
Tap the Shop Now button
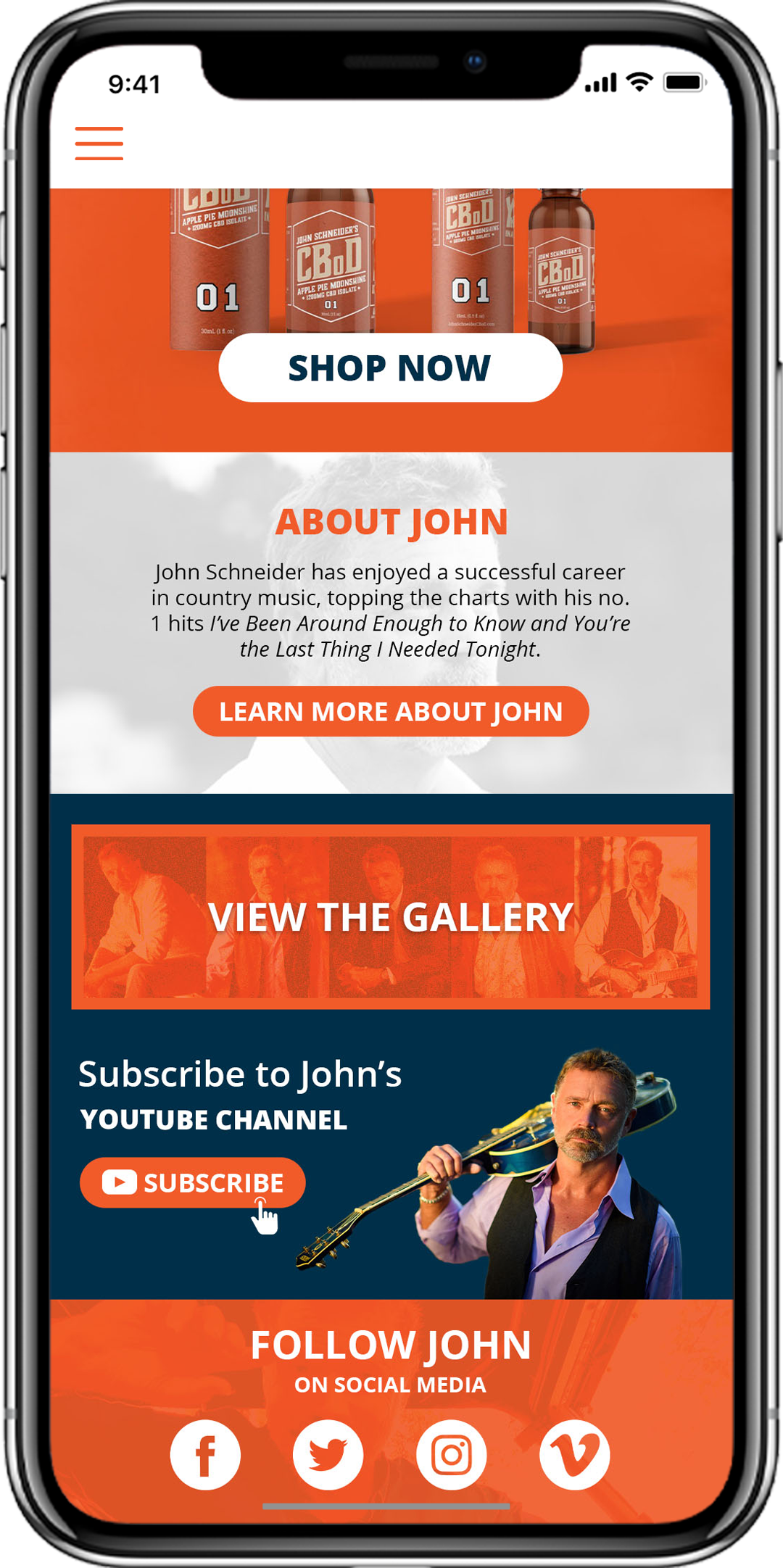(390, 368)
